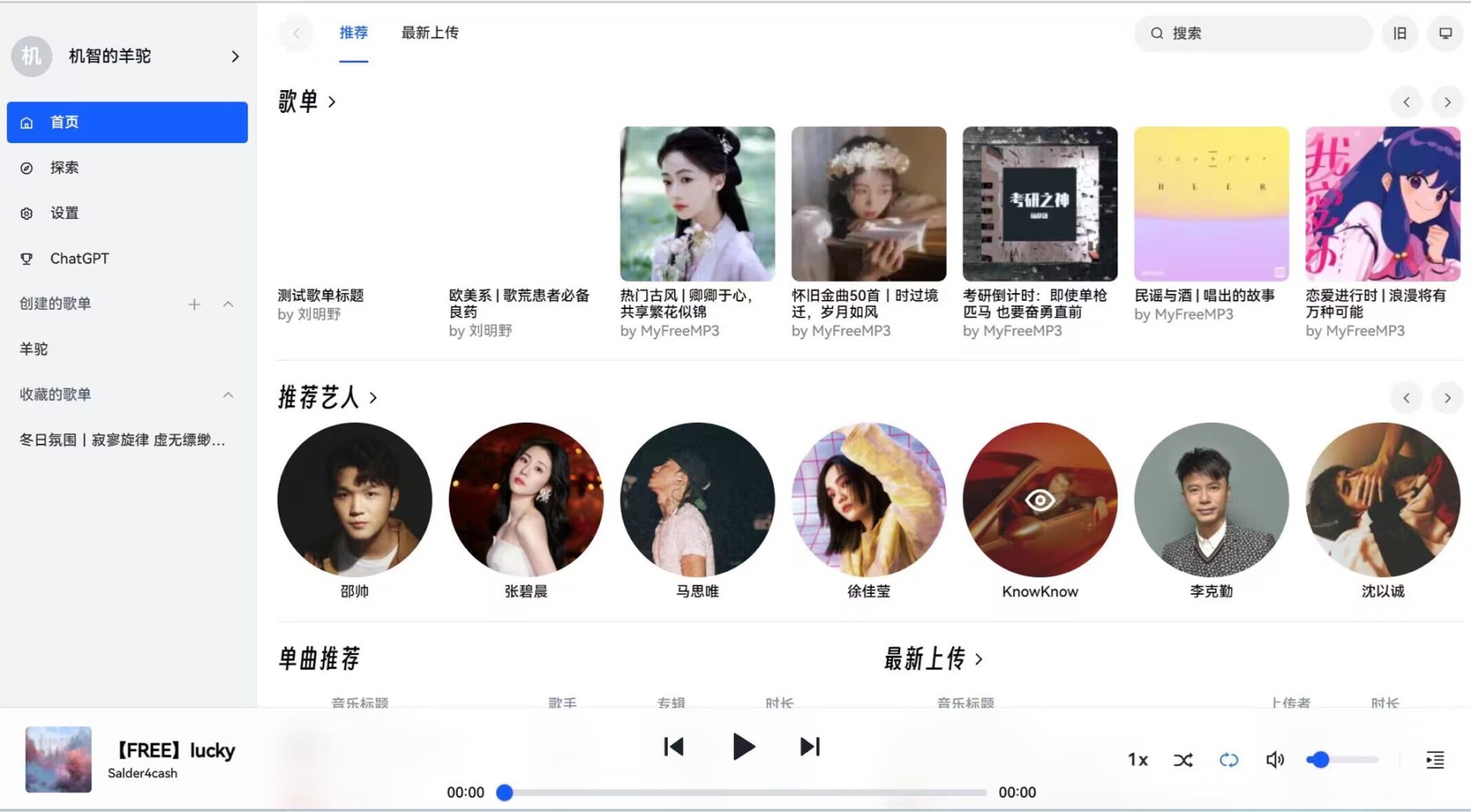
Task: Open 设置 in the sidebar
Action: tap(64, 213)
